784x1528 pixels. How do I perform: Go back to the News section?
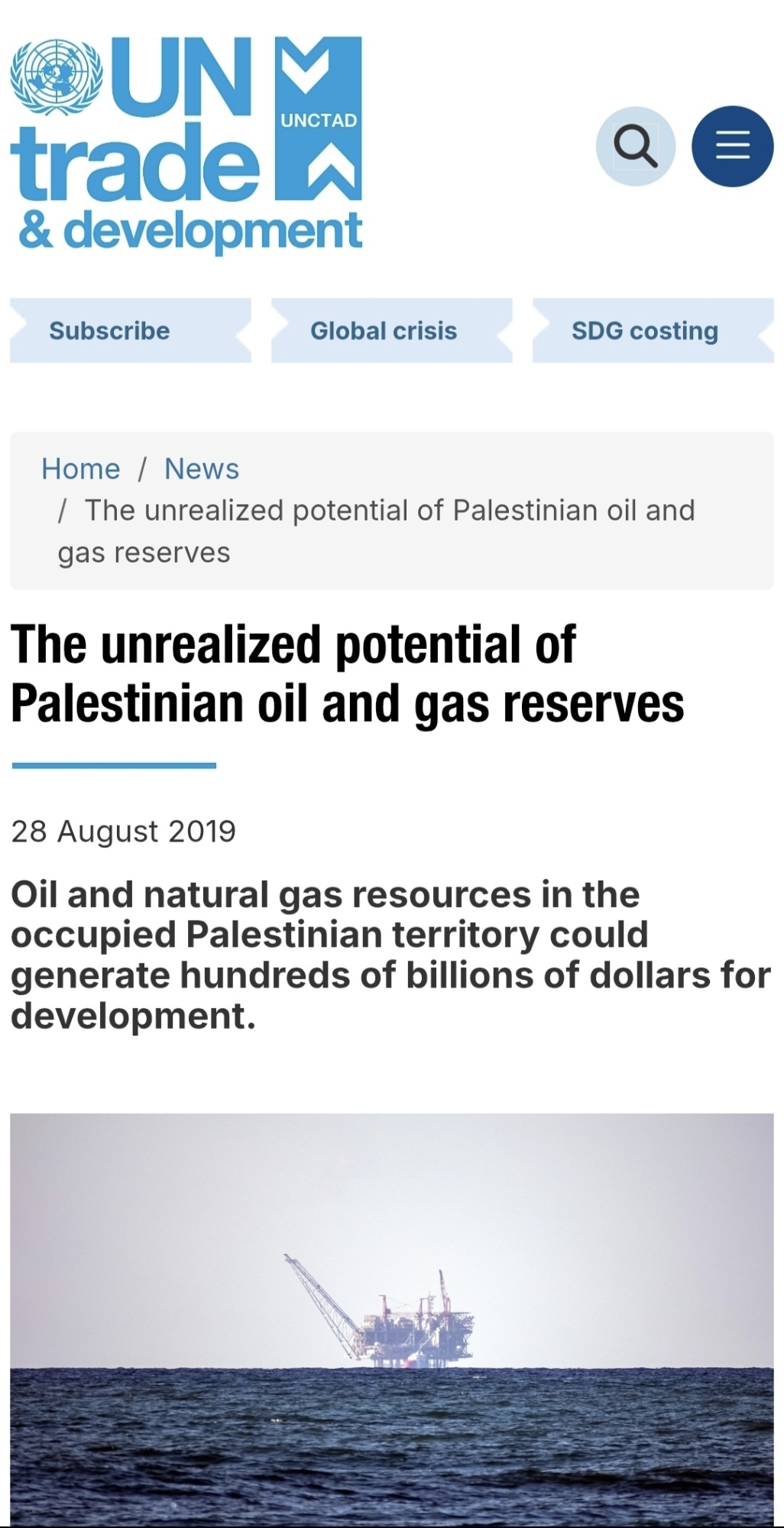click(x=202, y=469)
